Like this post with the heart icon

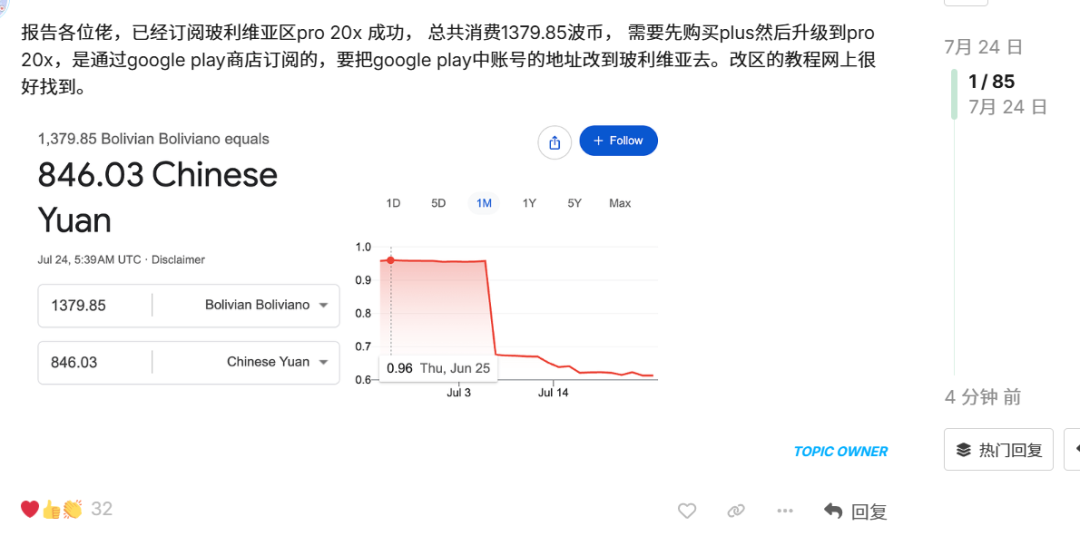tap(687, 511)
